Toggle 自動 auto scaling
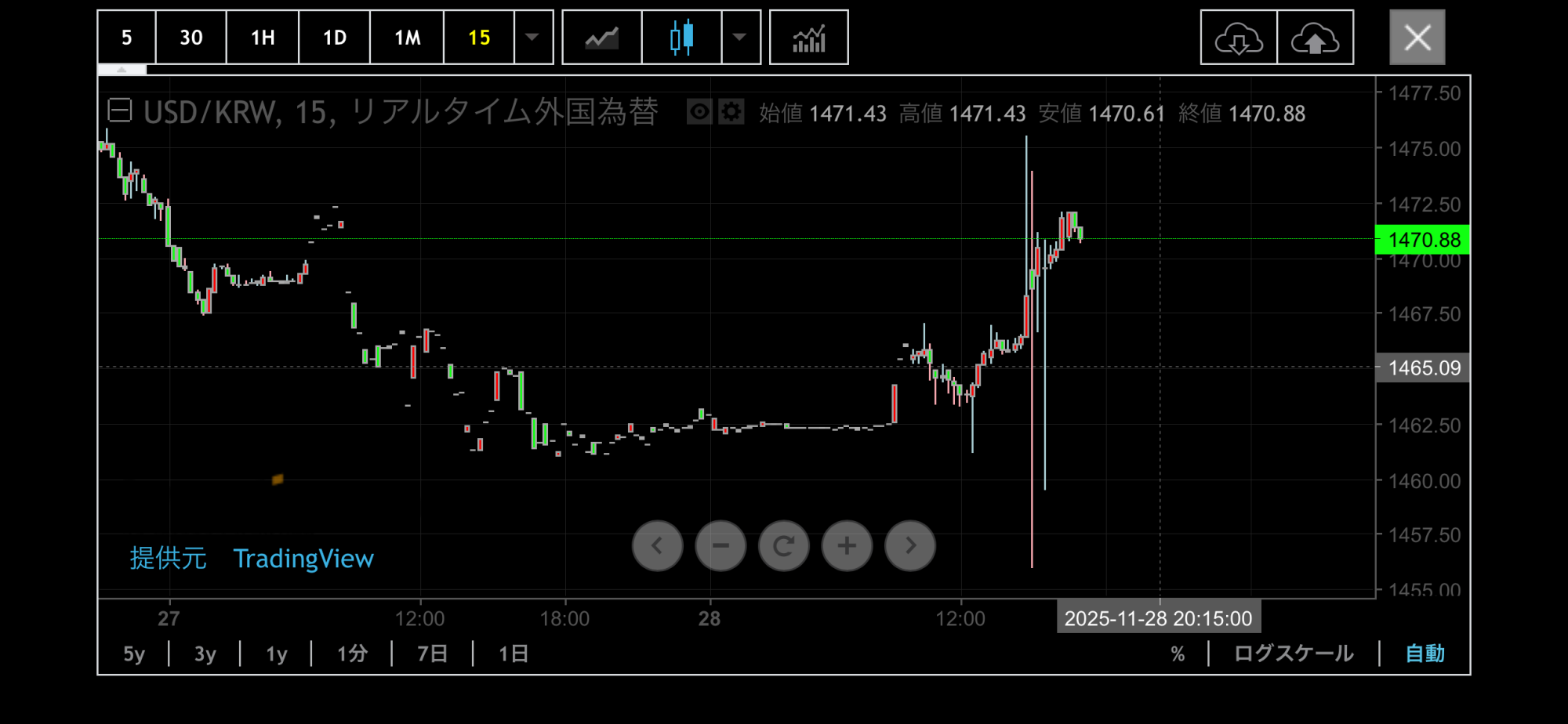1568x724 pixels. 1425,653
